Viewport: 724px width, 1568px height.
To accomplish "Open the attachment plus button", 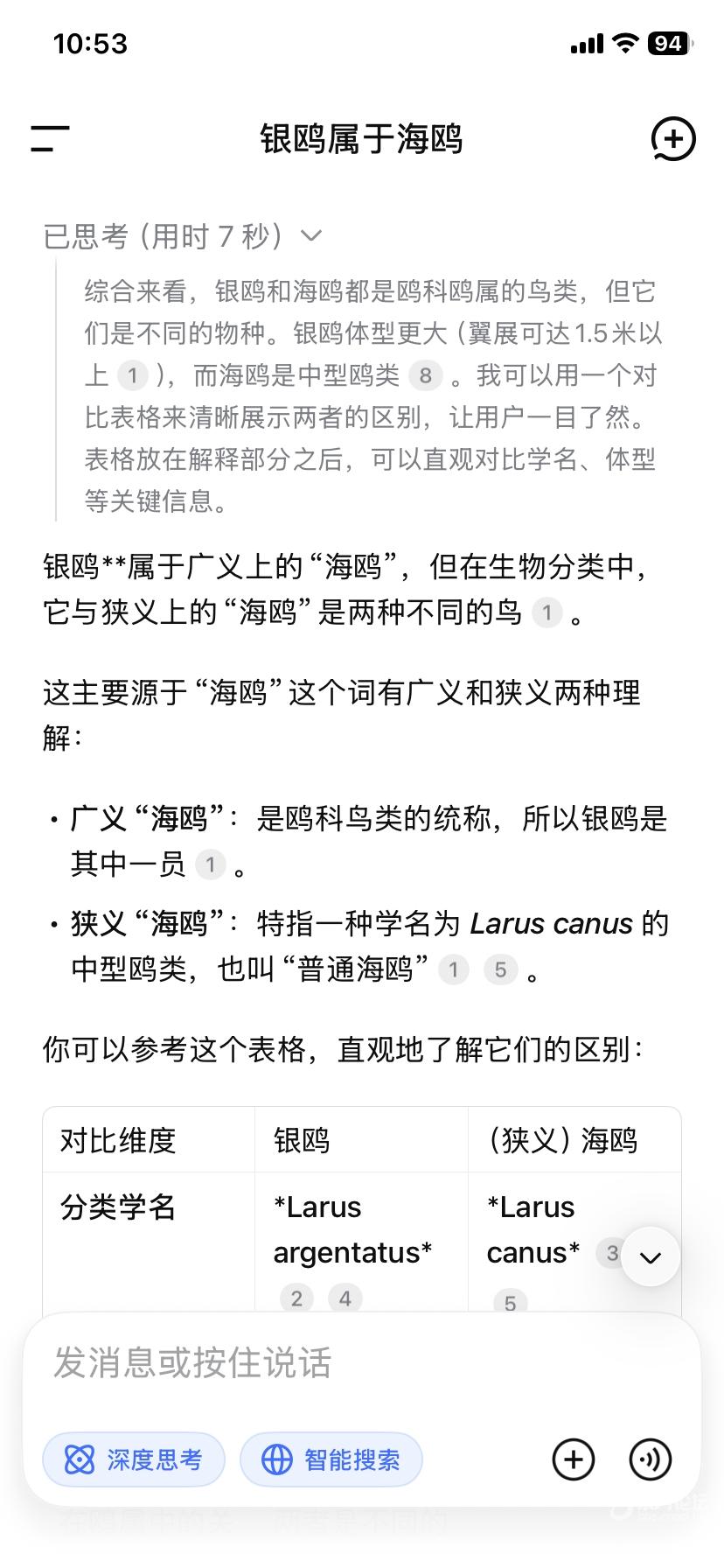I will tap(574, 1459).
